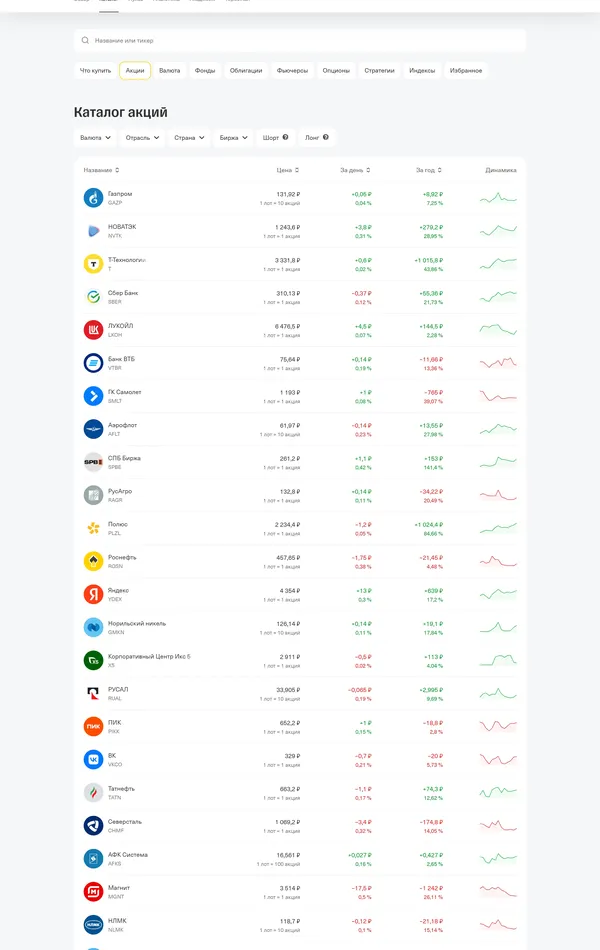The height and width of the screenshot is (950, 600).
Task: Go to the Облигации tab
Action: point(246,70)
